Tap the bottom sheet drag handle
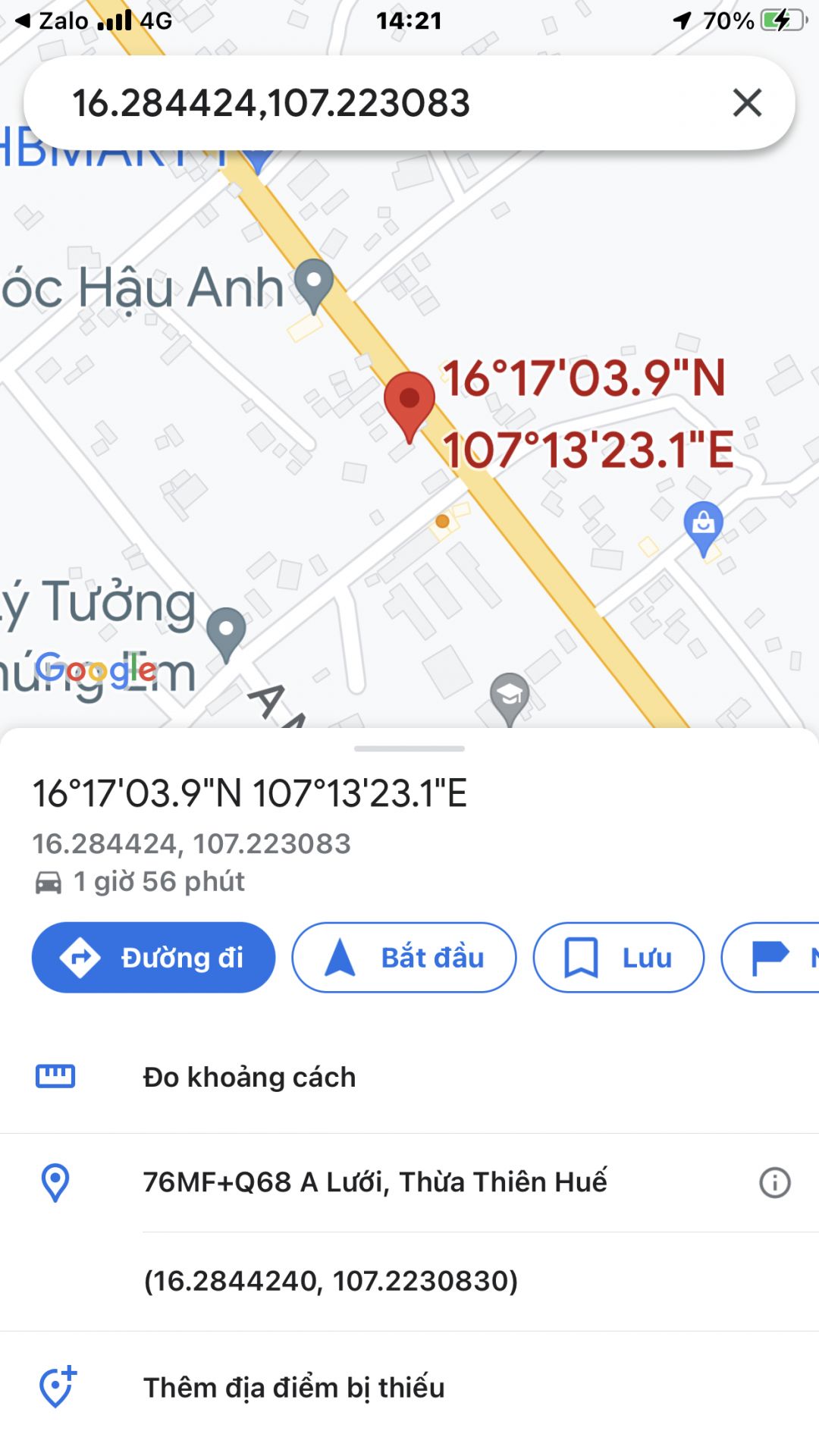Viewport: 819px width, 1456px height. click(x=409, y=748)
